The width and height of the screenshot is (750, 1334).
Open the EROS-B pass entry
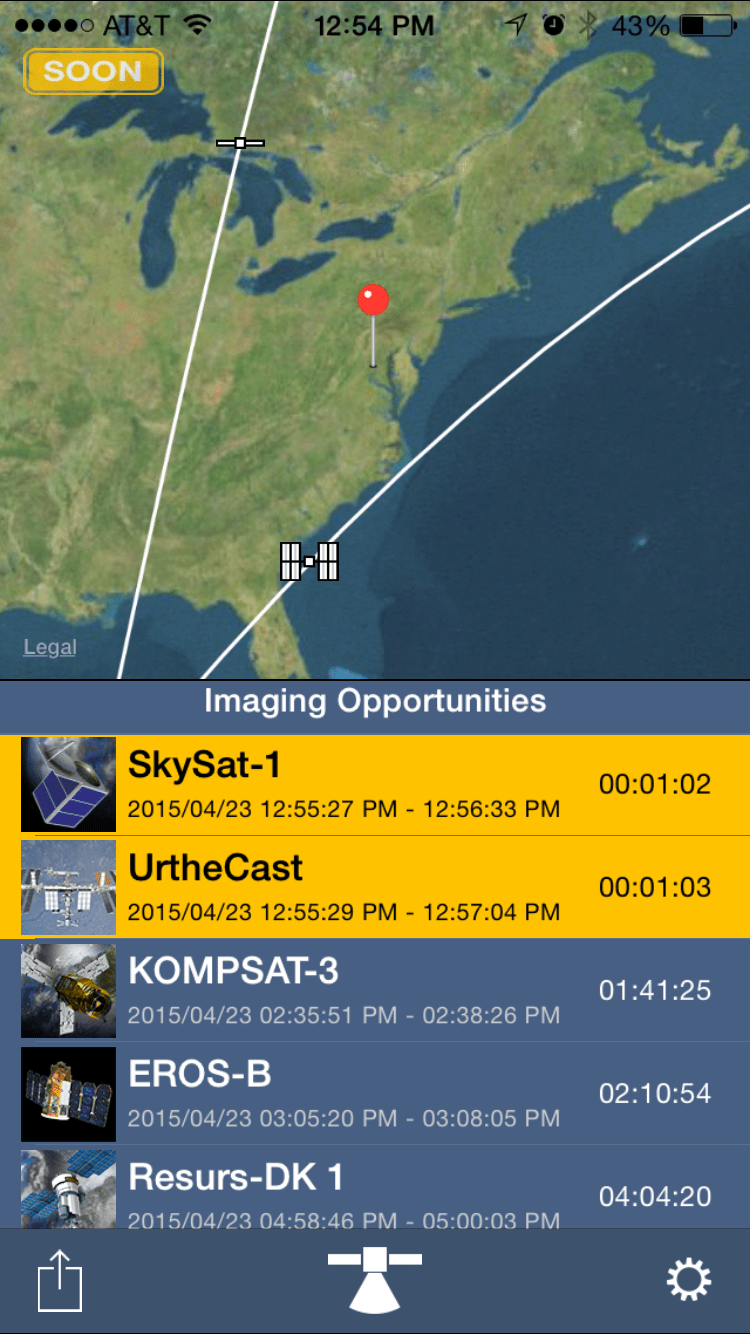[x=375, y=1093]
